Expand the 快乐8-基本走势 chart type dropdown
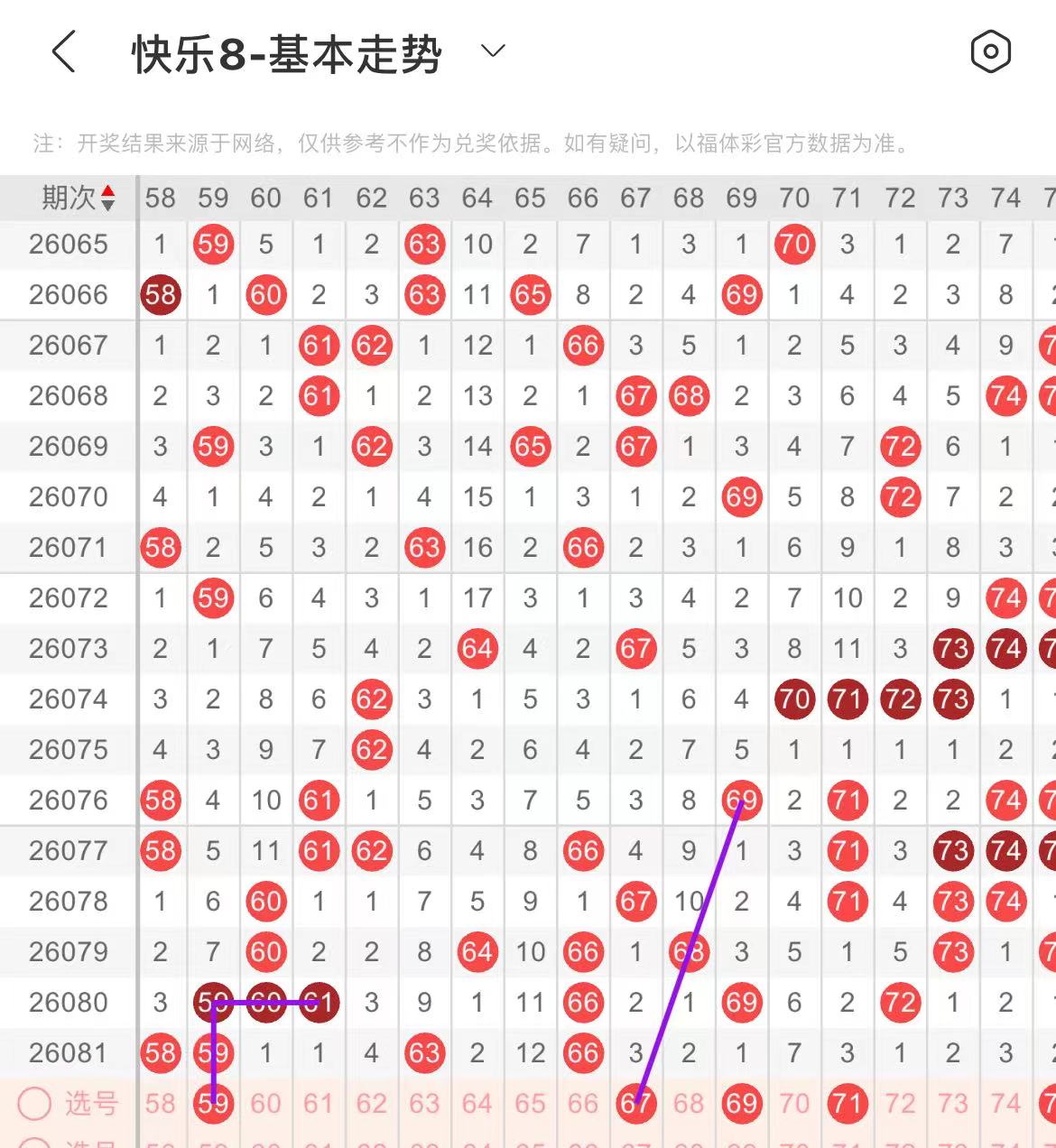 [493, 51]
